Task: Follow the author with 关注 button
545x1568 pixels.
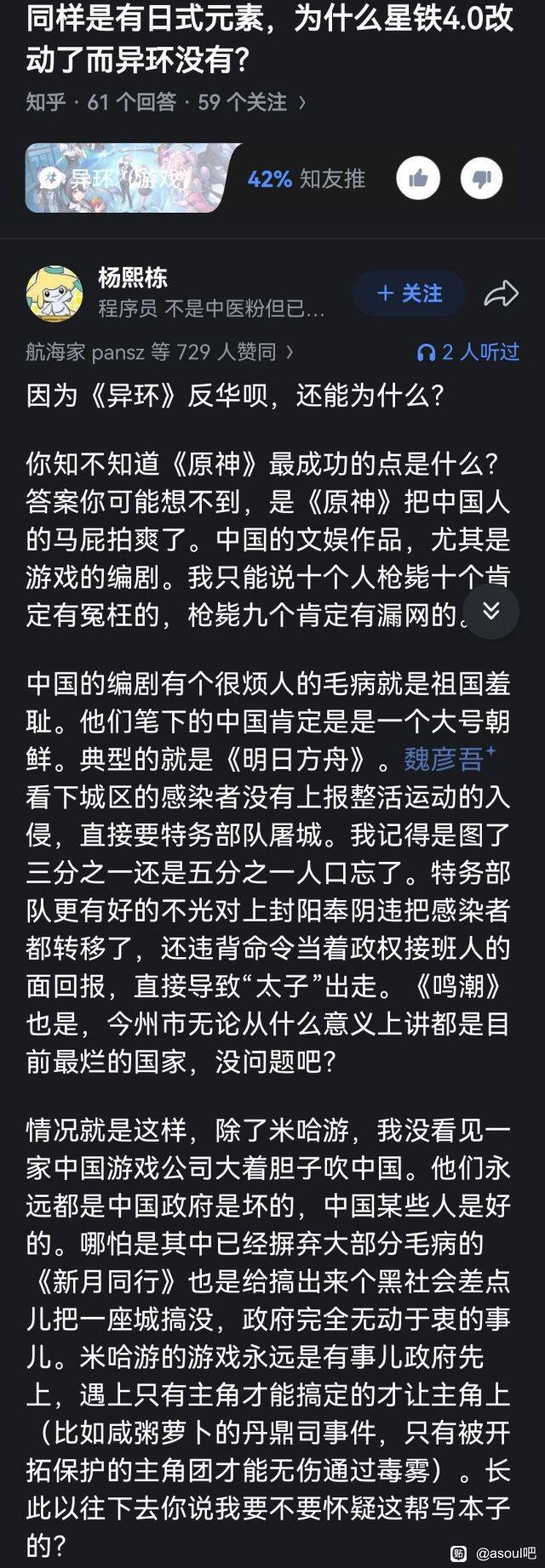Action: 410,294
